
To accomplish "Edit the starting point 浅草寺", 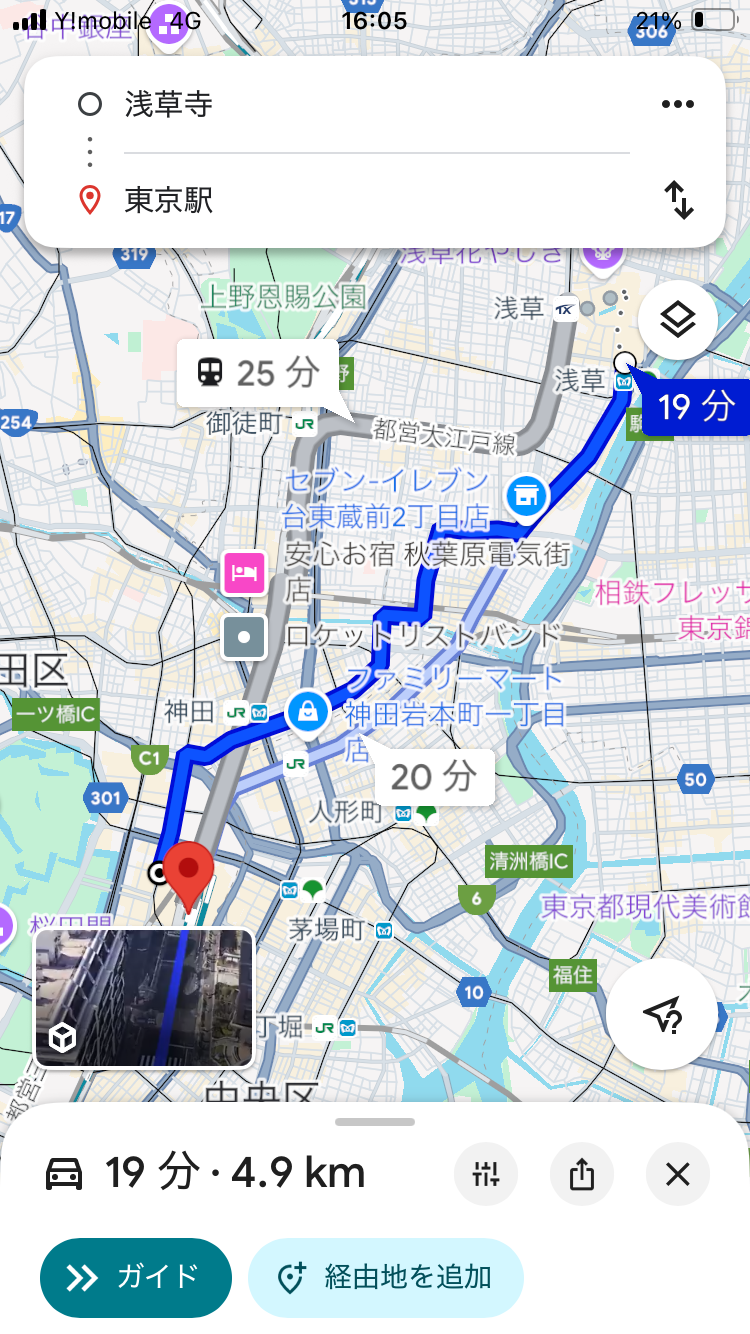I will tap(370, 104).
